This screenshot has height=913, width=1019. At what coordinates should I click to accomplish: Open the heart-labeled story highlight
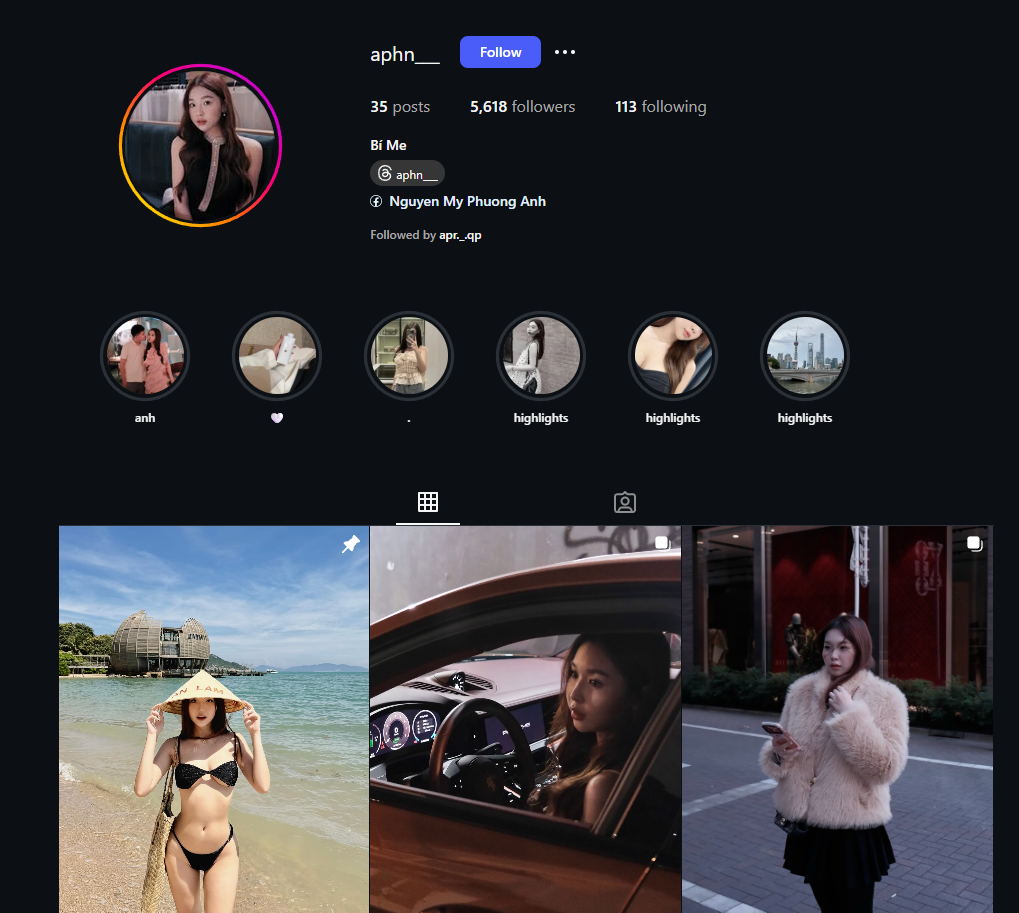point(277,357)
